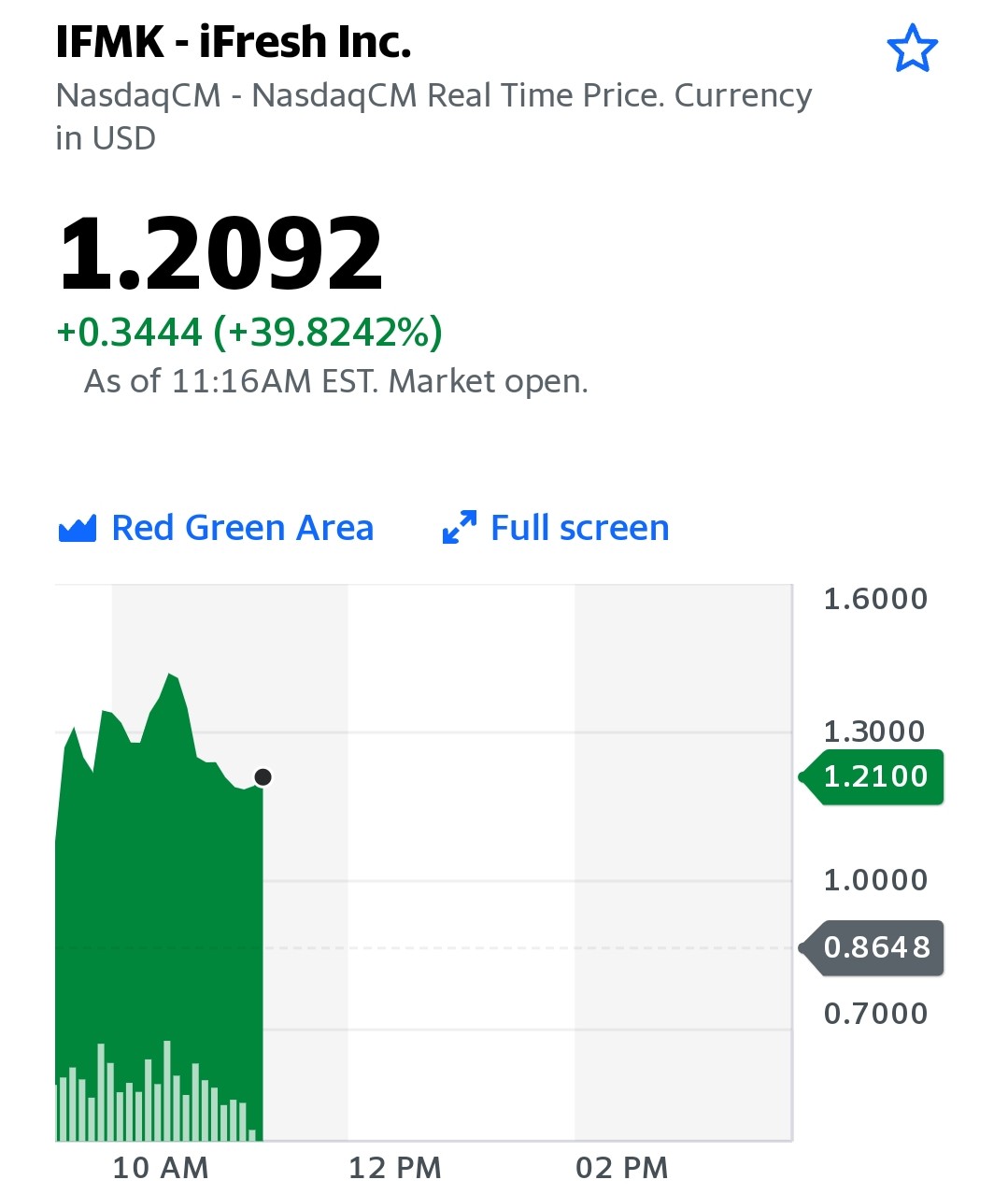Add IFMK to watchlist with star icon

(x=912, y=49)
